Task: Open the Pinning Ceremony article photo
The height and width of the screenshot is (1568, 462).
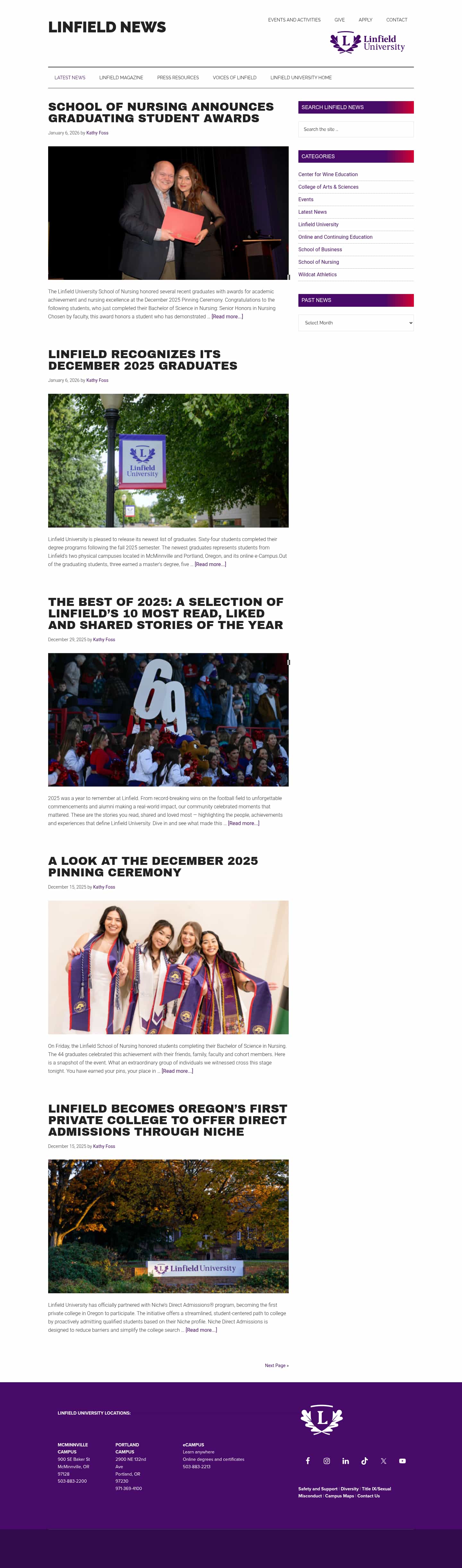Action: click(x=168, y=967)
